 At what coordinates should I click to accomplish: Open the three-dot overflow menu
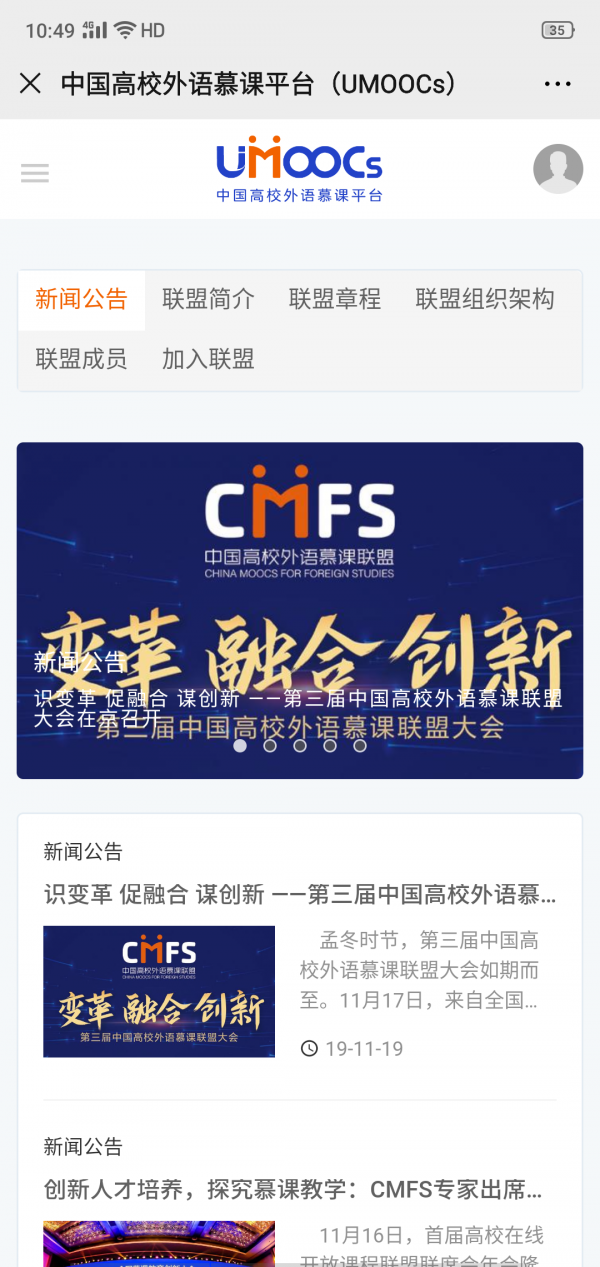click(x=557, y=83)
